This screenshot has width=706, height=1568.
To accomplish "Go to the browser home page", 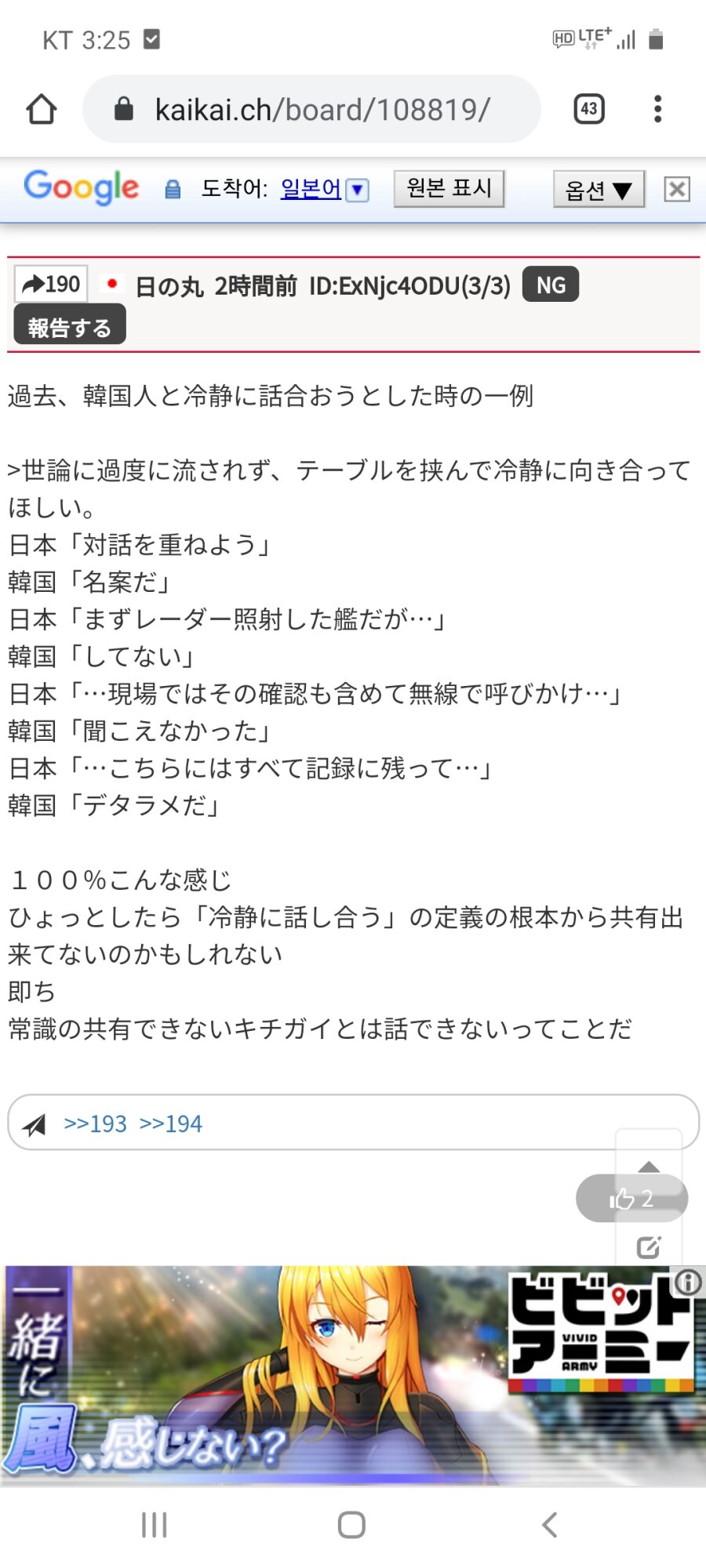I will [x=42, y=109].
